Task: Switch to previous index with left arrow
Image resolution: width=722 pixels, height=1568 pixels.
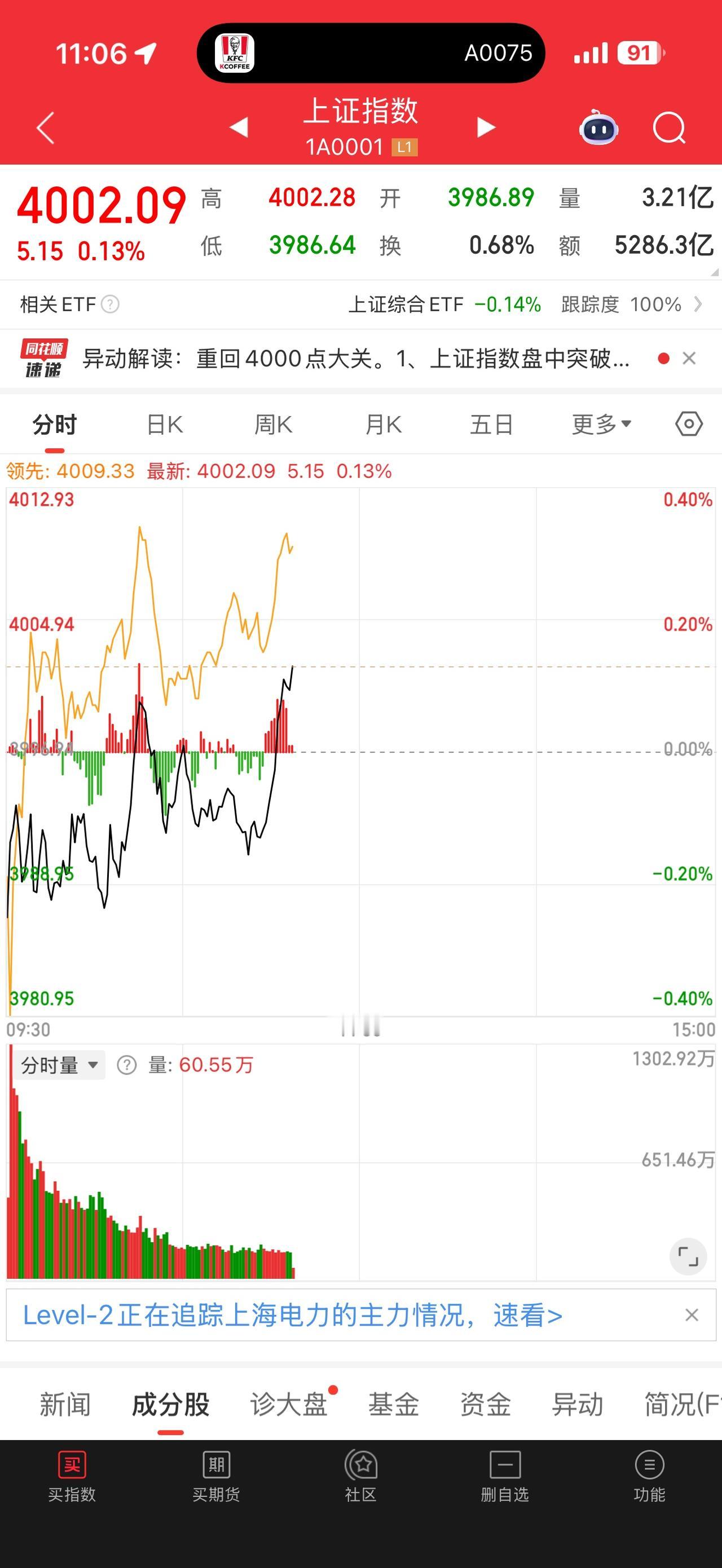Action: click(x=237, y=127)
